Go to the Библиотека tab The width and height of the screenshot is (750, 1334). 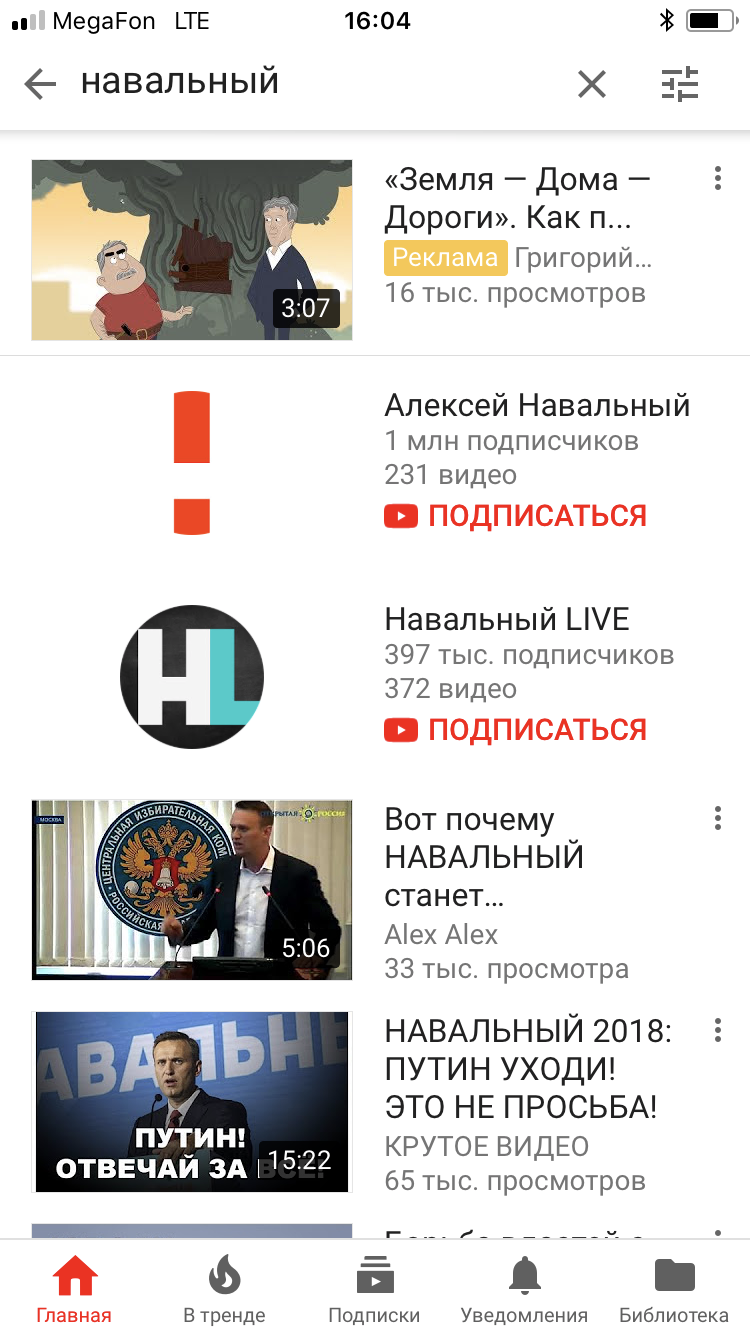click(674, 1288)
